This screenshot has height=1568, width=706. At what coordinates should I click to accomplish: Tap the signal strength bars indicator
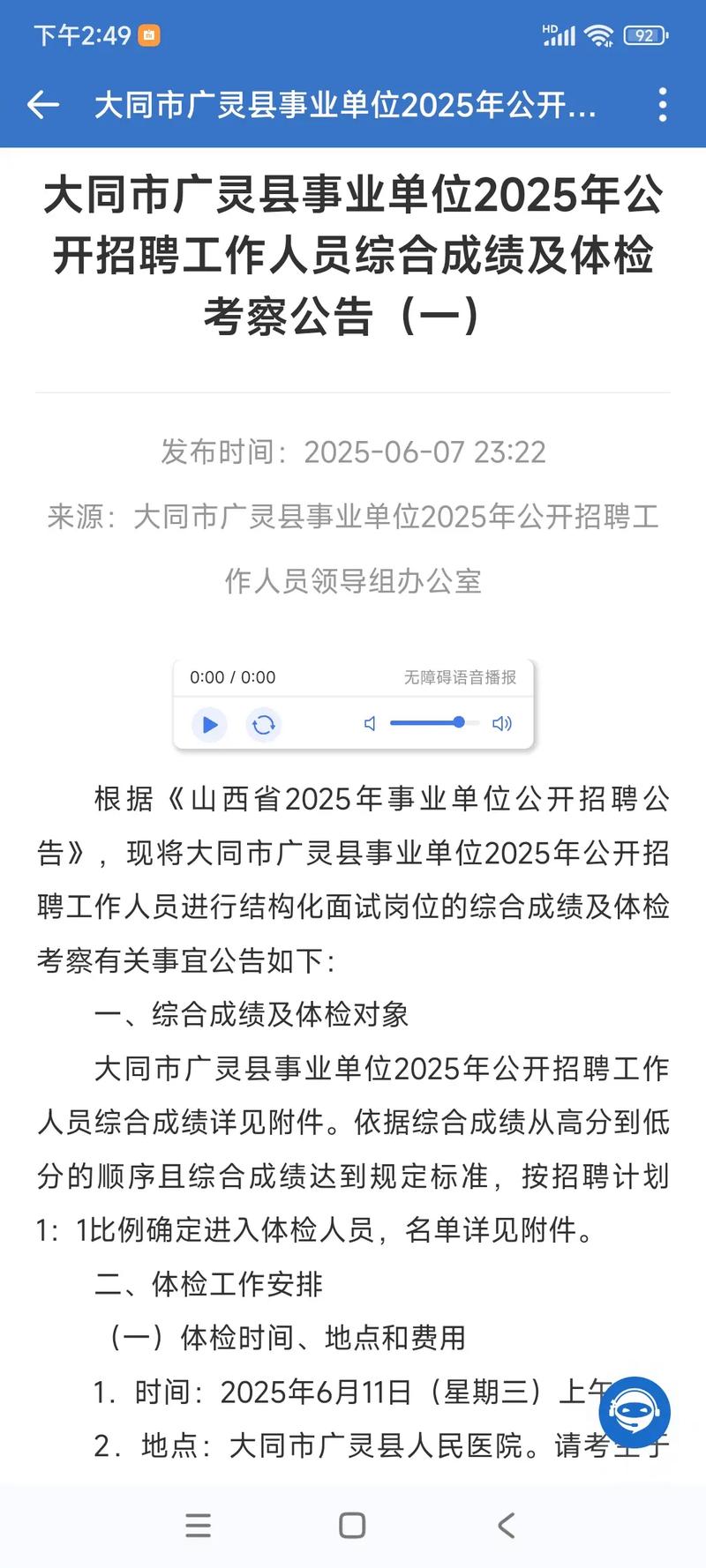(x=559, y=34)
